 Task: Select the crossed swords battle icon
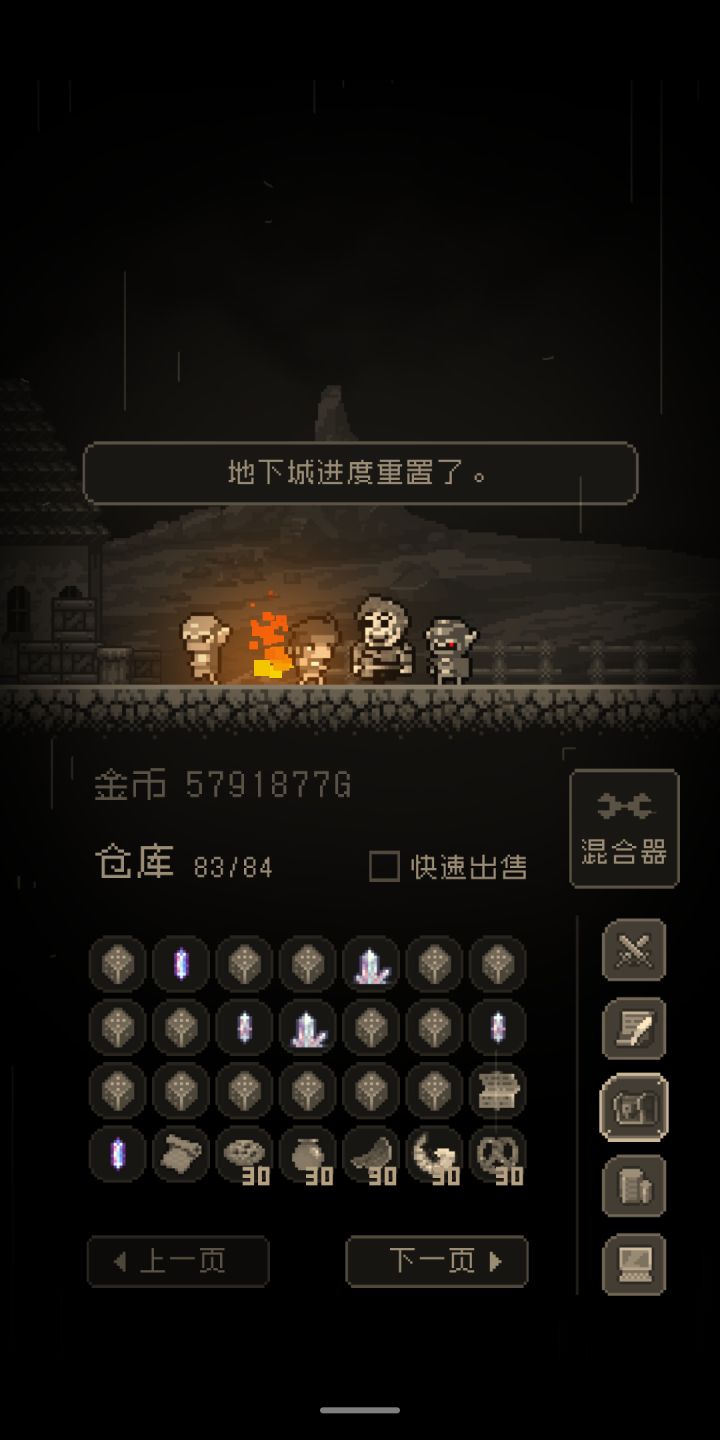[634, 951]
